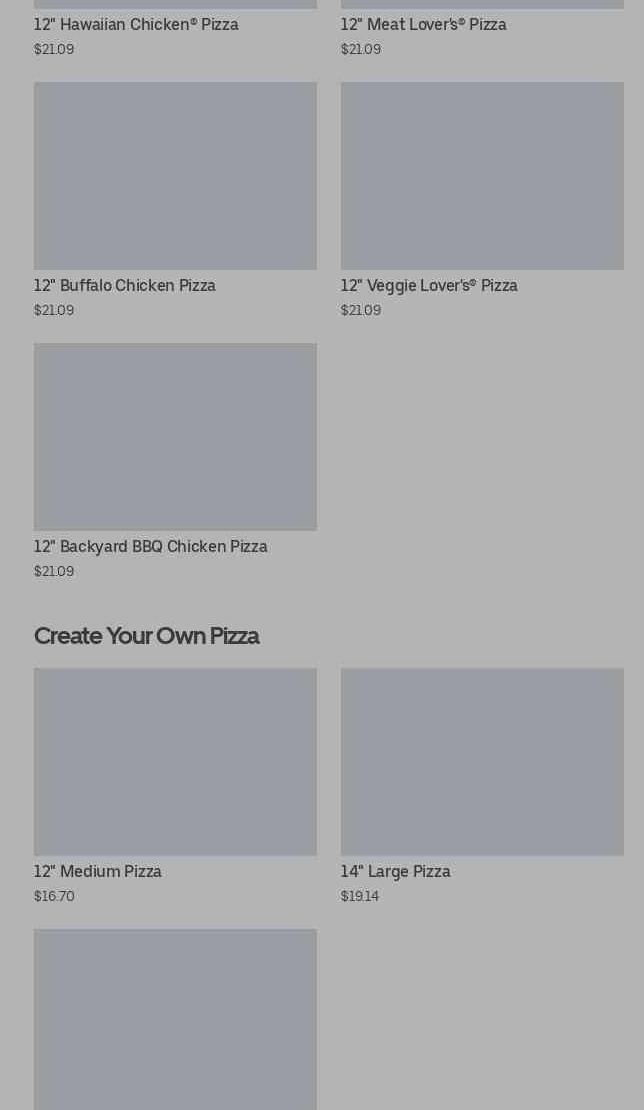The height and width of the screenshot is (1110, 644).
Task: Select the 12" Meat Lover's Pizza
Action: point(423,25)
